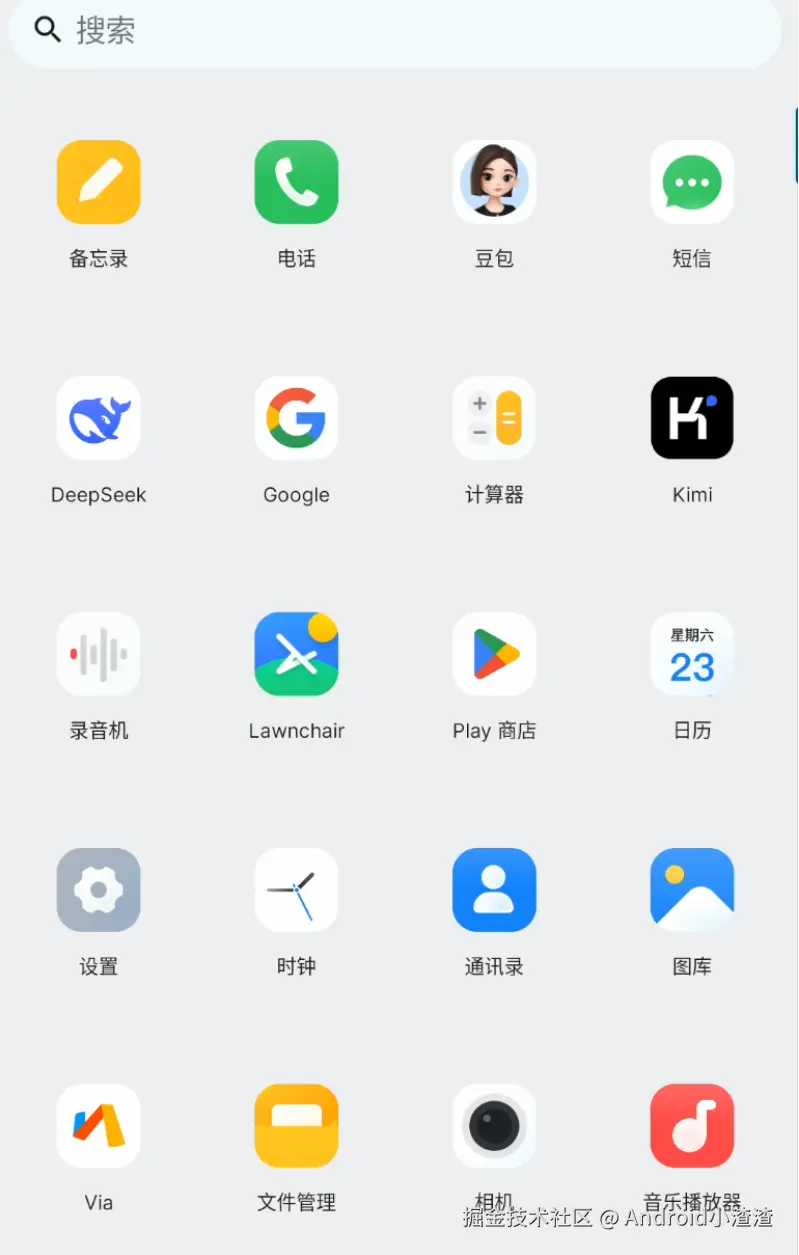Open 通讯录 contacts
Viewport: 799px width, 1255px height.
coord(494,891)
